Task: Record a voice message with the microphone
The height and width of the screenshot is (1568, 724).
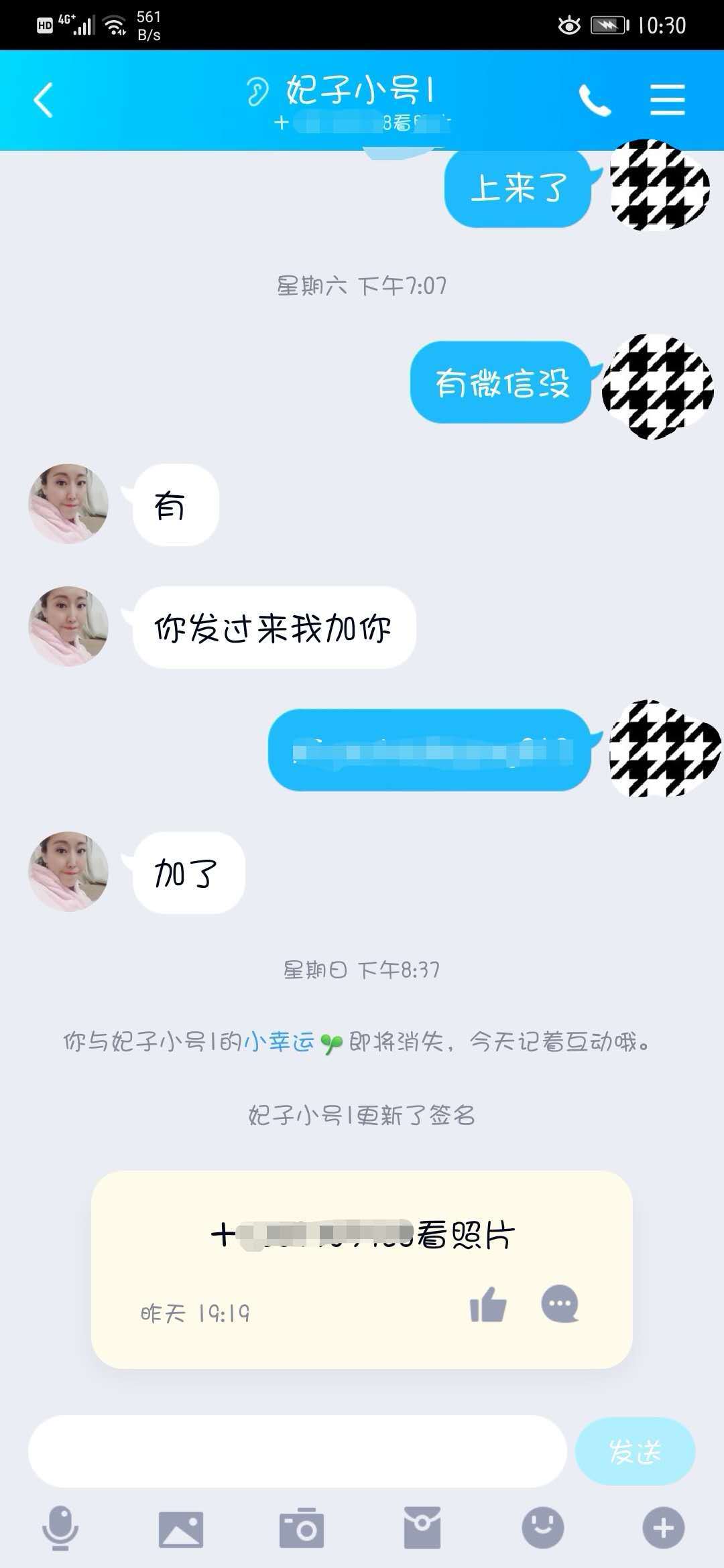Action: 60,1528
